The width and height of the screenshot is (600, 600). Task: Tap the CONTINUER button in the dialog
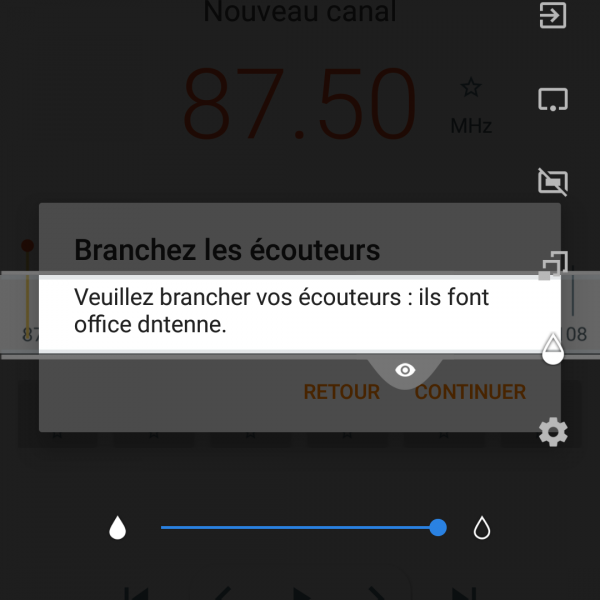tap(470, 392)
